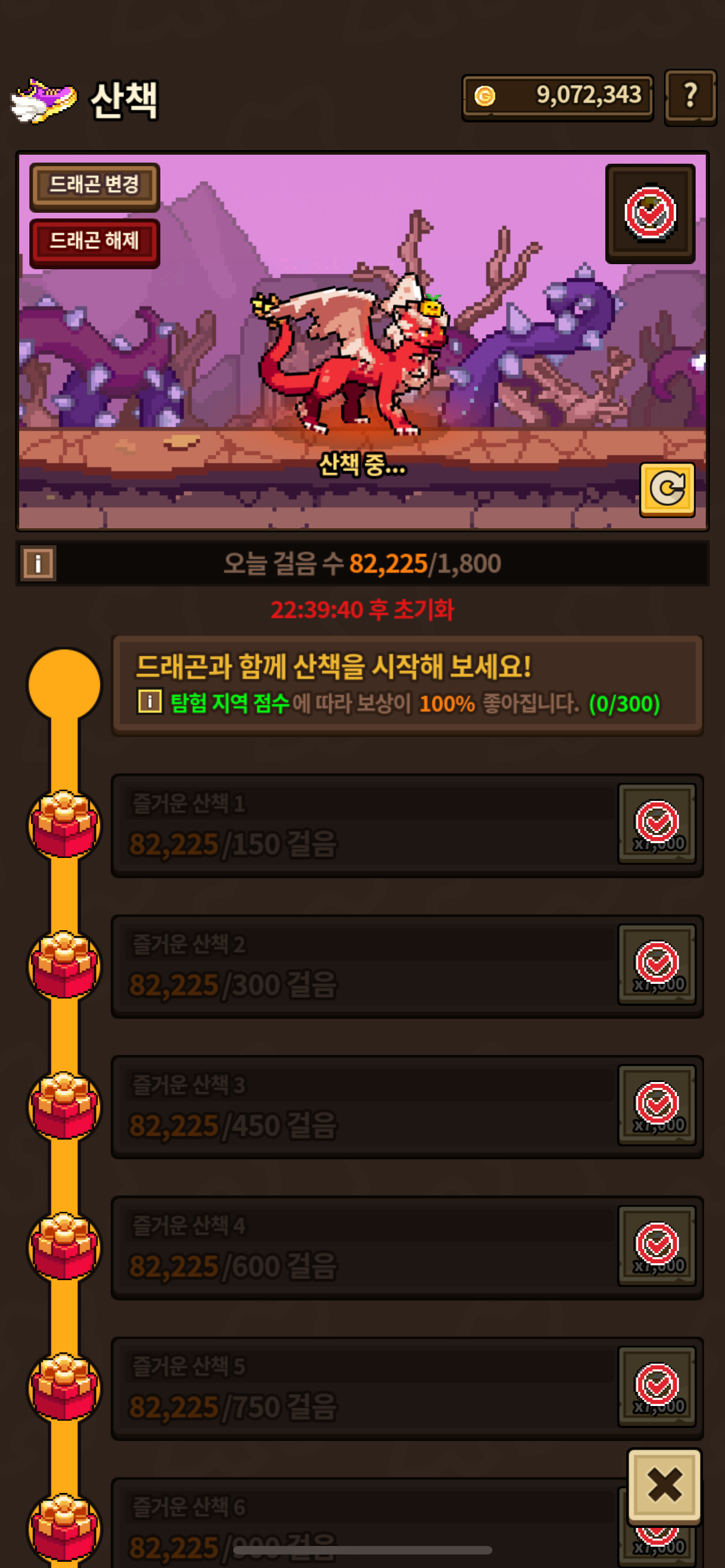The image size is (725, 1568).
Task: Tap the reward checkmark box above the dragon
Action: 650,213
